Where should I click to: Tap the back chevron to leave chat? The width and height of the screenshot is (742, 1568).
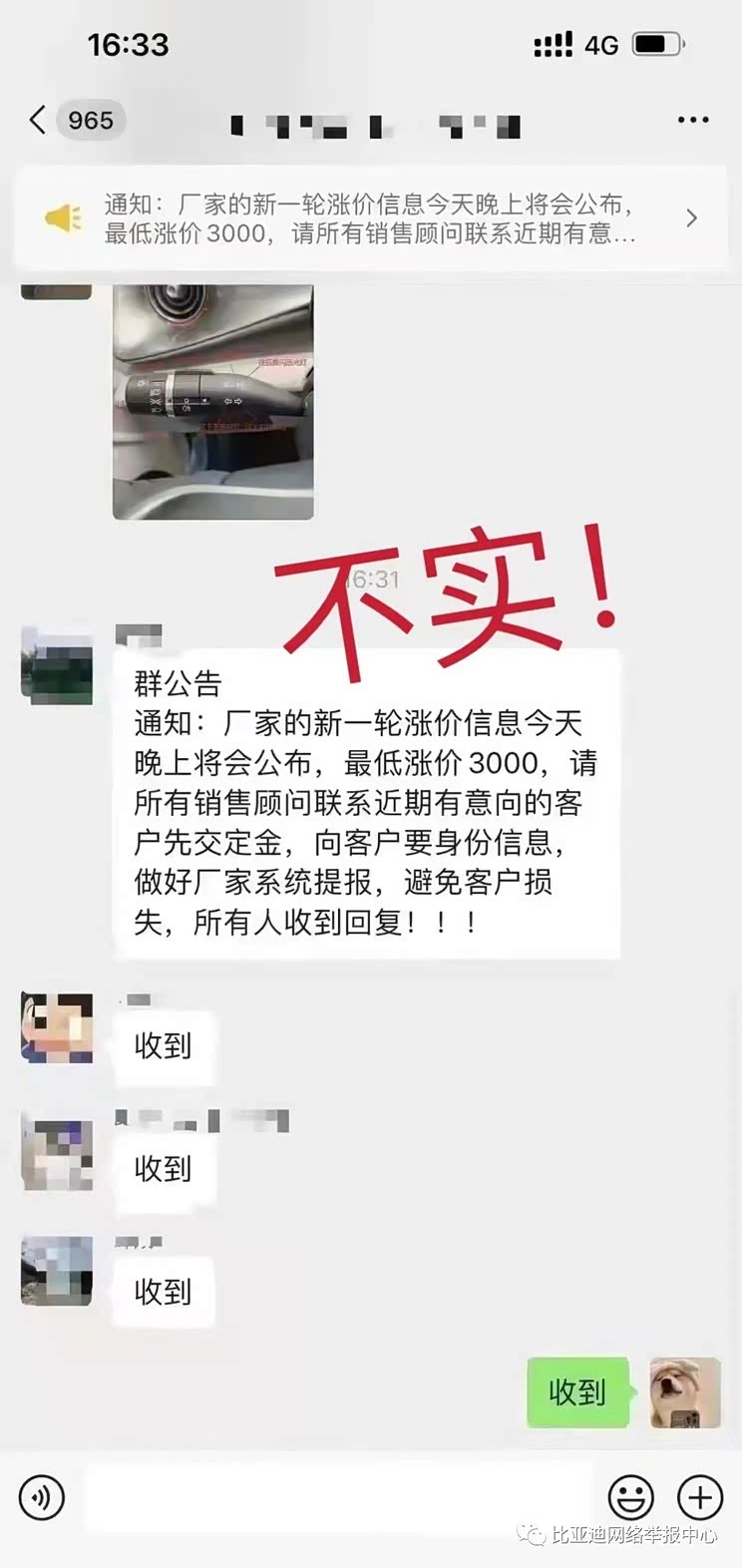point(35,120)
